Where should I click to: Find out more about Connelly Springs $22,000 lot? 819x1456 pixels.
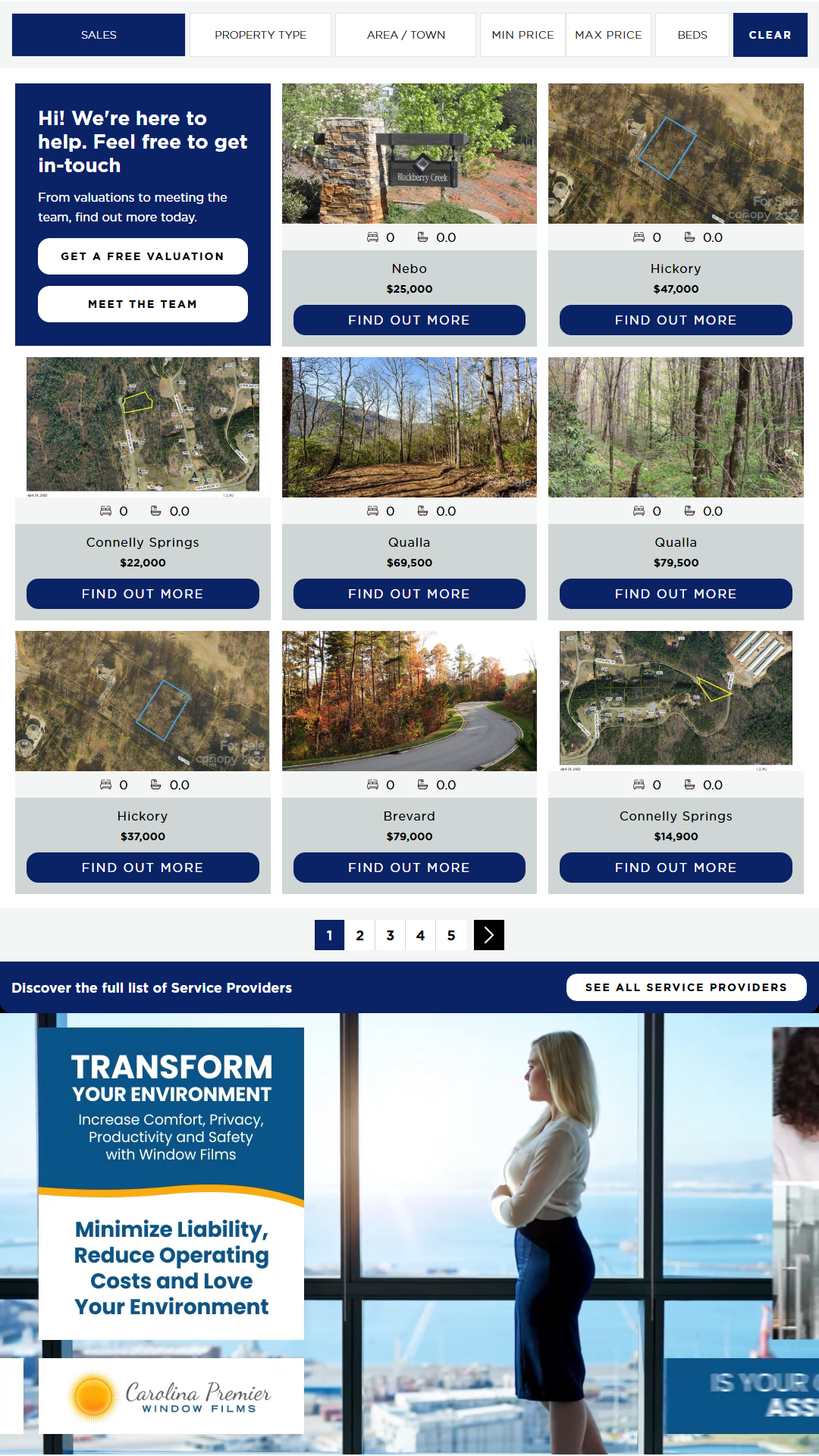[143, 594]
